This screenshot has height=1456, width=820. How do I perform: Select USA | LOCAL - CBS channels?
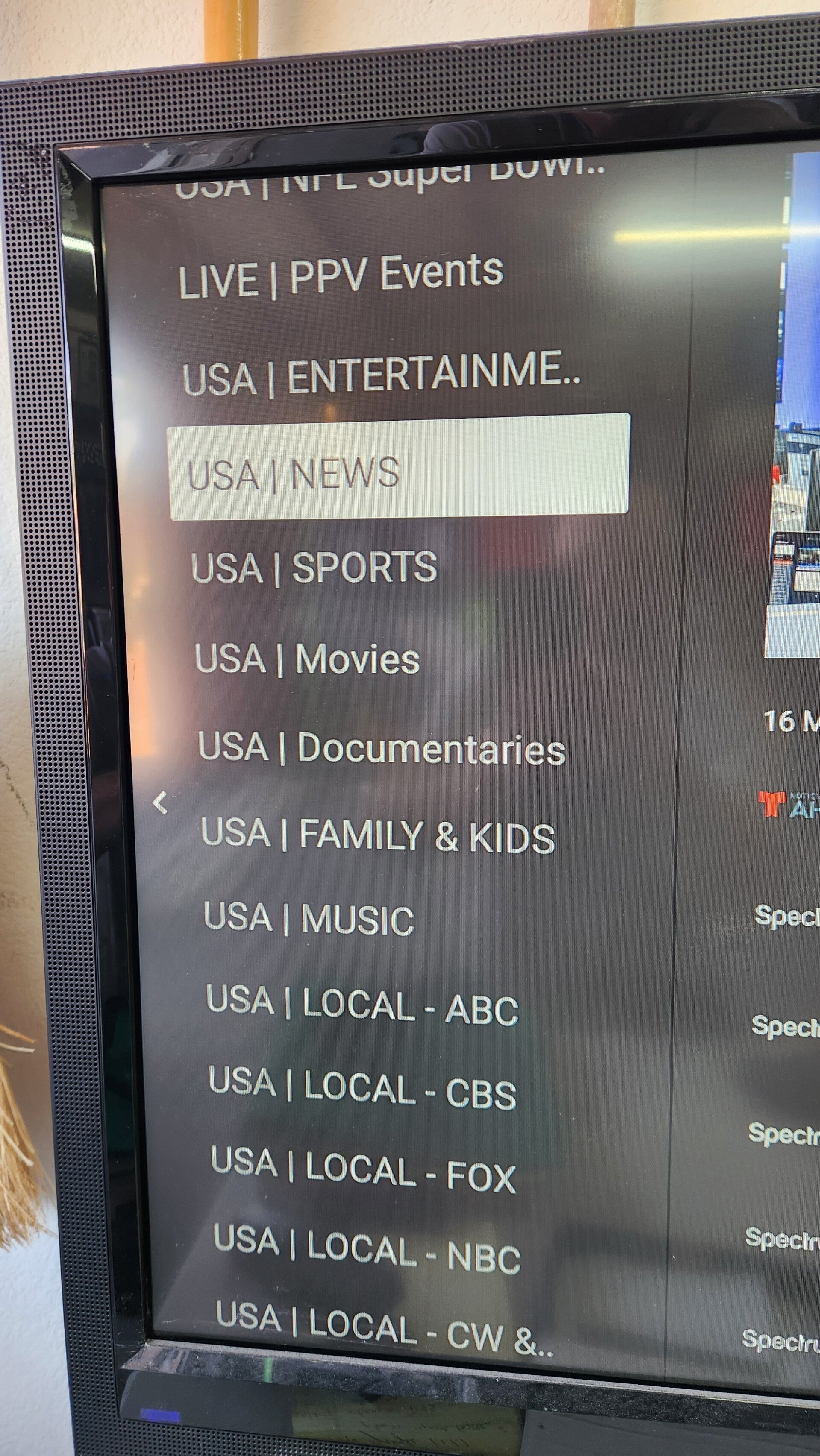click(x=362, y=1089)
